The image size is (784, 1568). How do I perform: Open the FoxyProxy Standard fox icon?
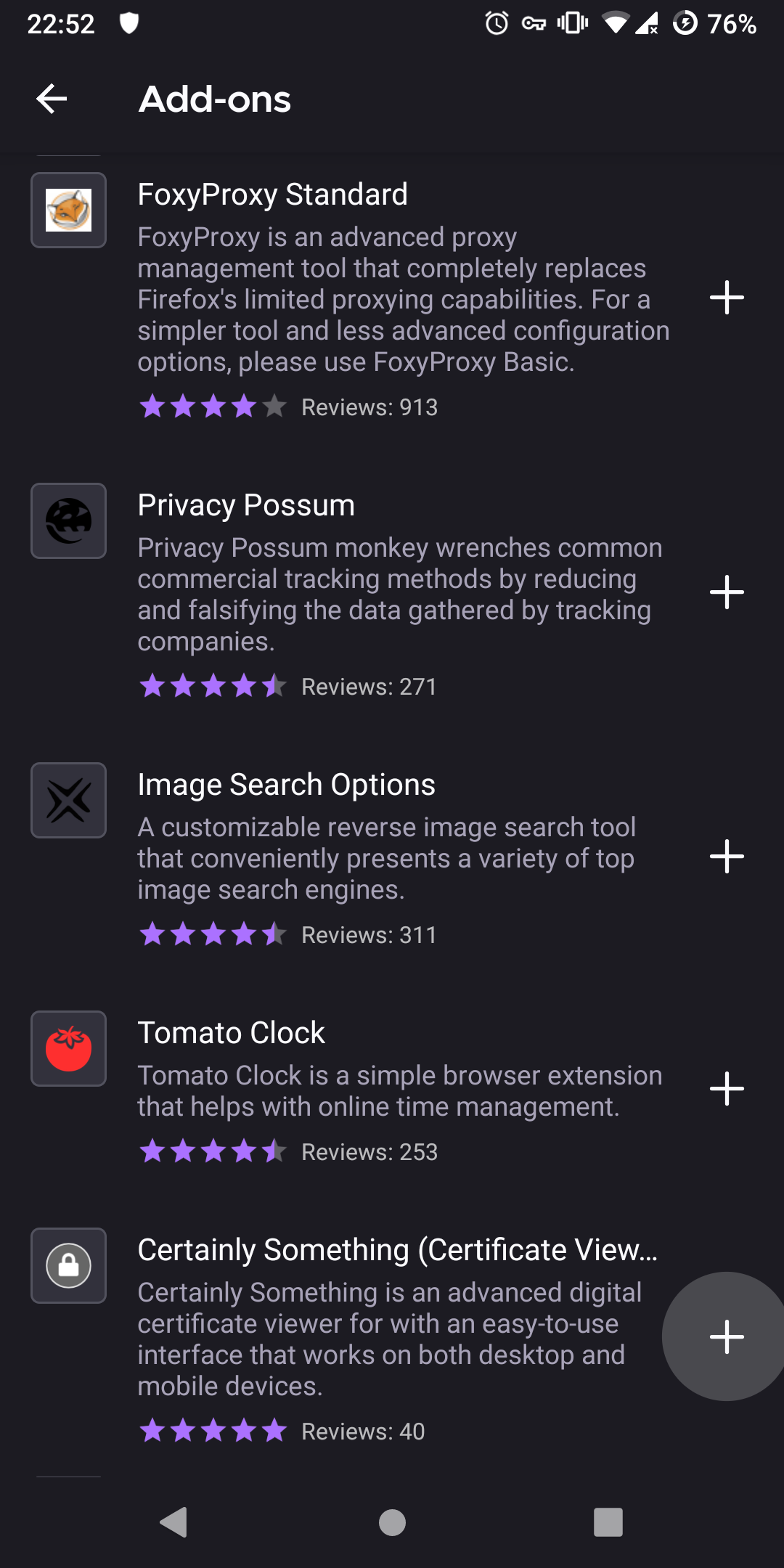click(x=68, y=210)
